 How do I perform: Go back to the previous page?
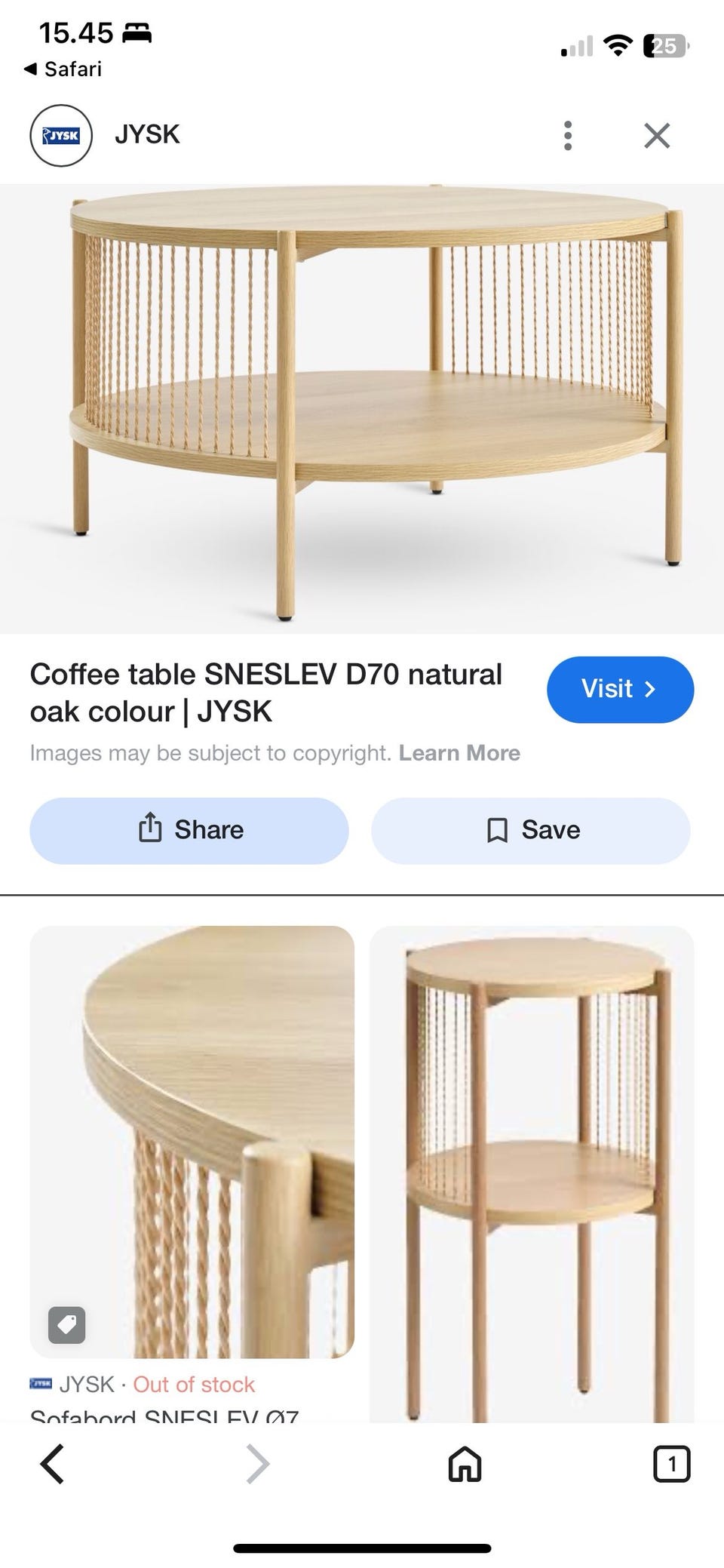tap(52, 1465)
